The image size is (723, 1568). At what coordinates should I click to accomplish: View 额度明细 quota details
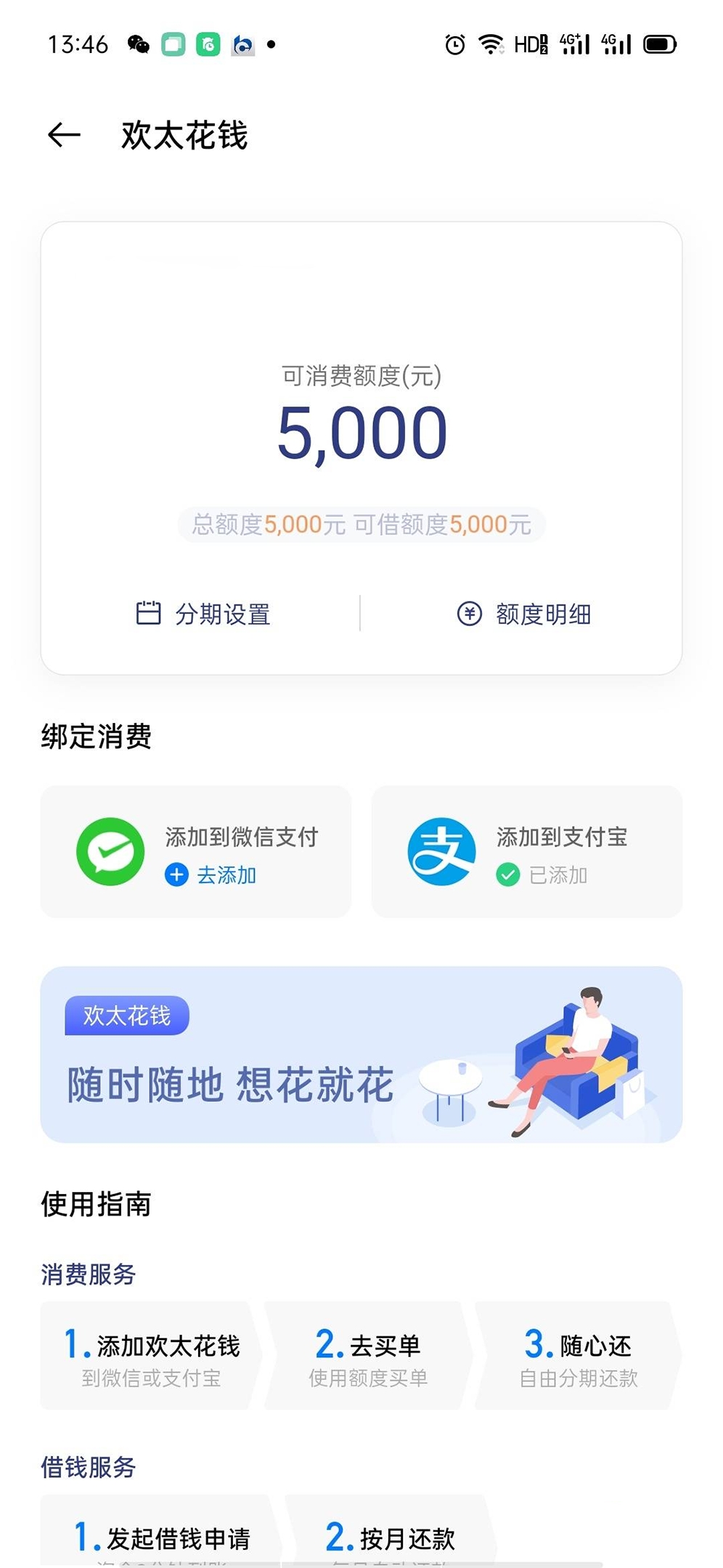point(523,614)
